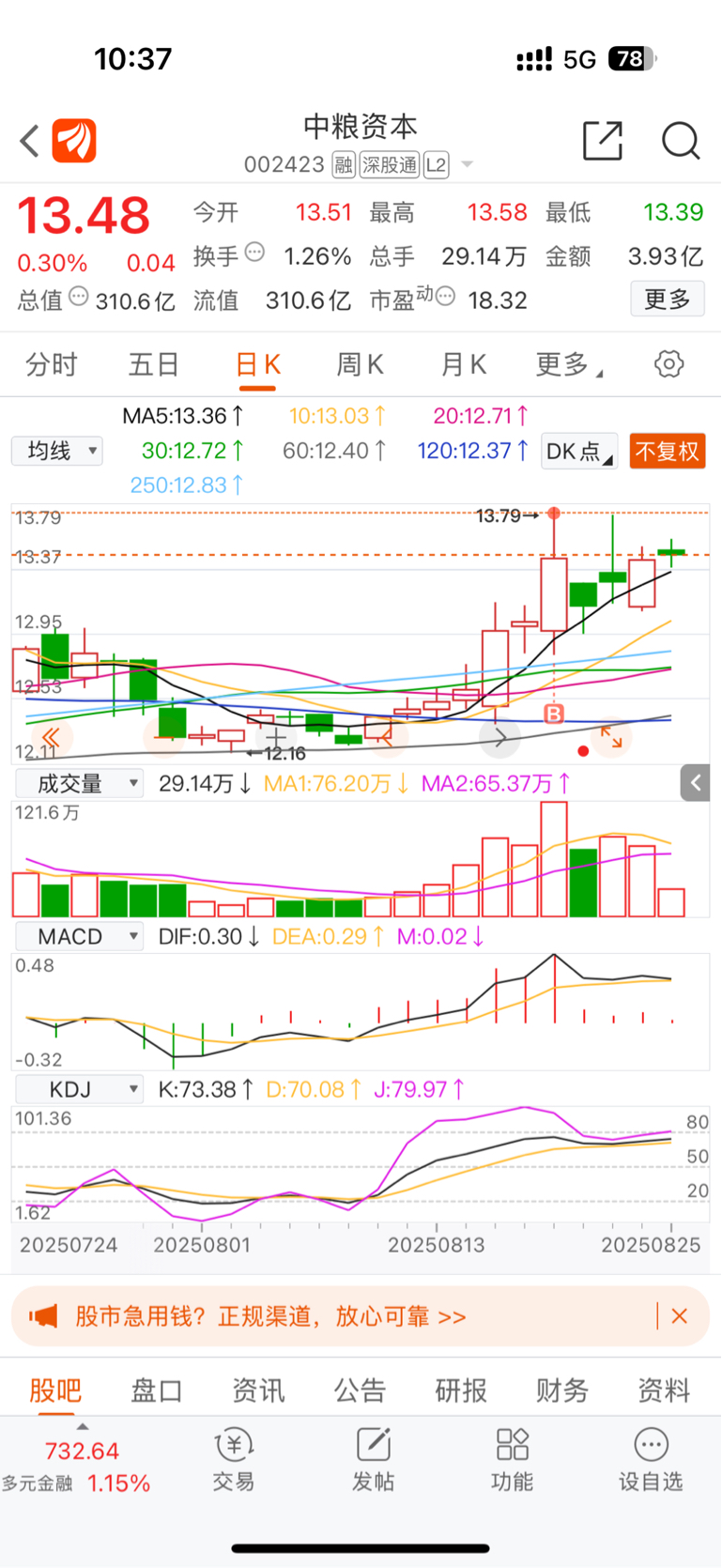Change the 不复权 adjustment setting

pyautogui.click(x=667, y=452)
